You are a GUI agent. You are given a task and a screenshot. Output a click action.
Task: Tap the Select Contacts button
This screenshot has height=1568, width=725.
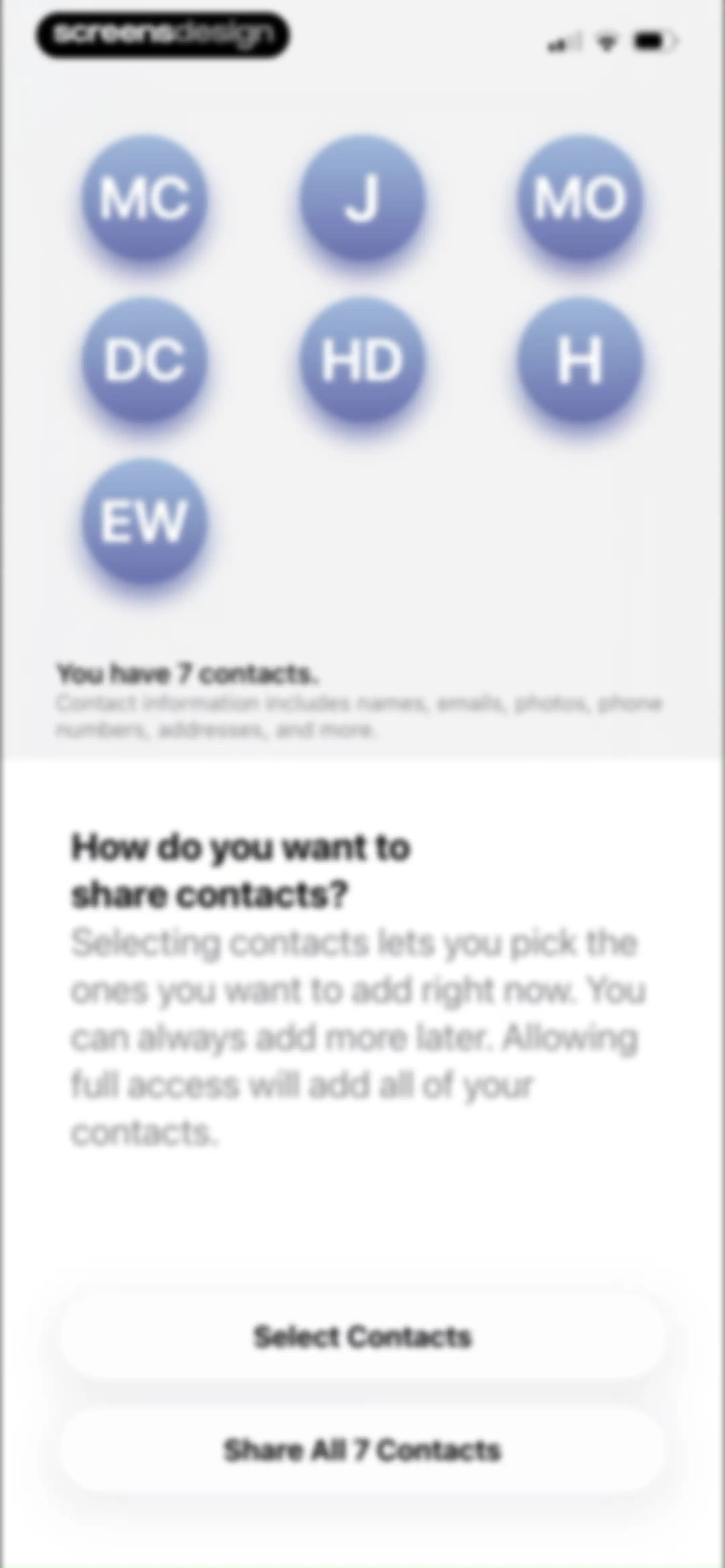(x=362, y=1336)
